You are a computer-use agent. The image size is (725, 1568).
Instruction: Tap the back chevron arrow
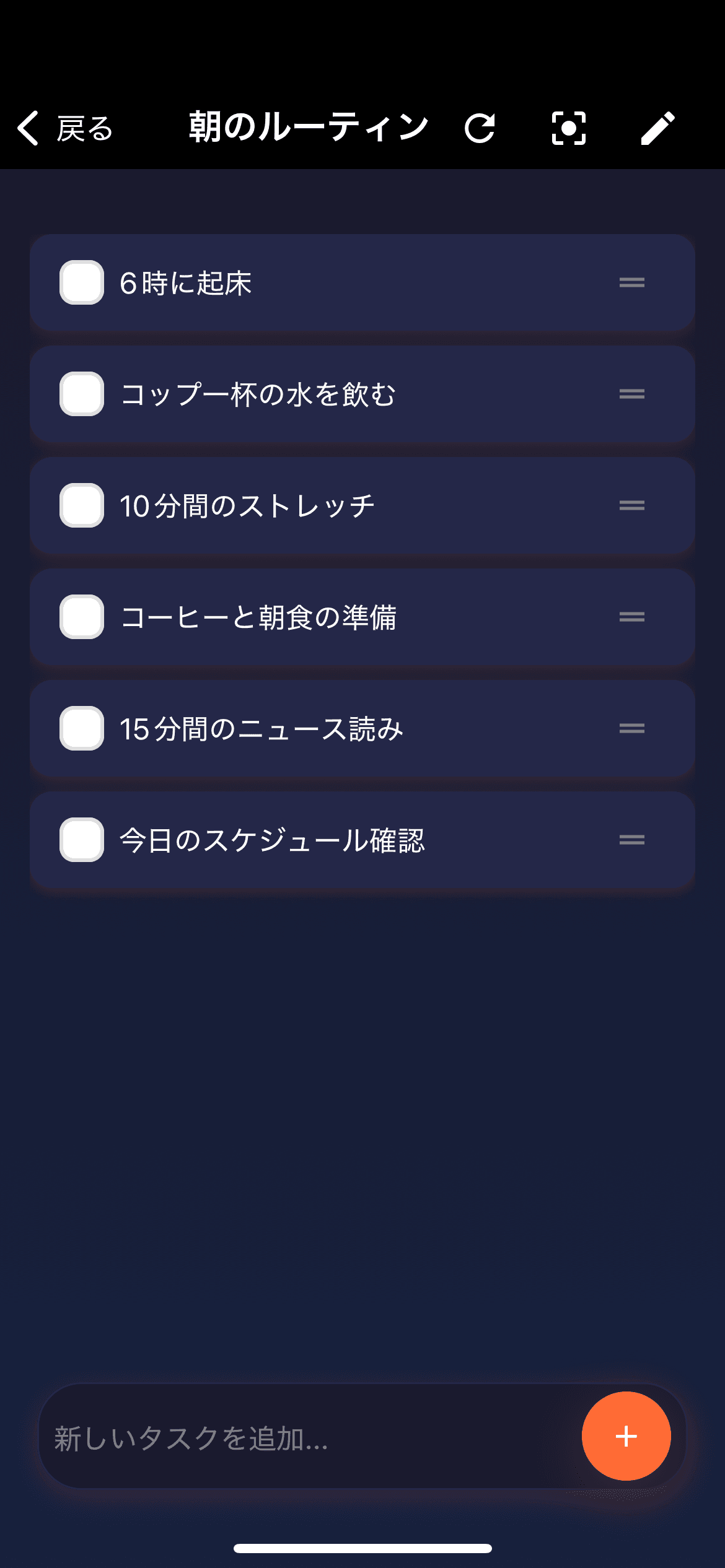[28, 128]
